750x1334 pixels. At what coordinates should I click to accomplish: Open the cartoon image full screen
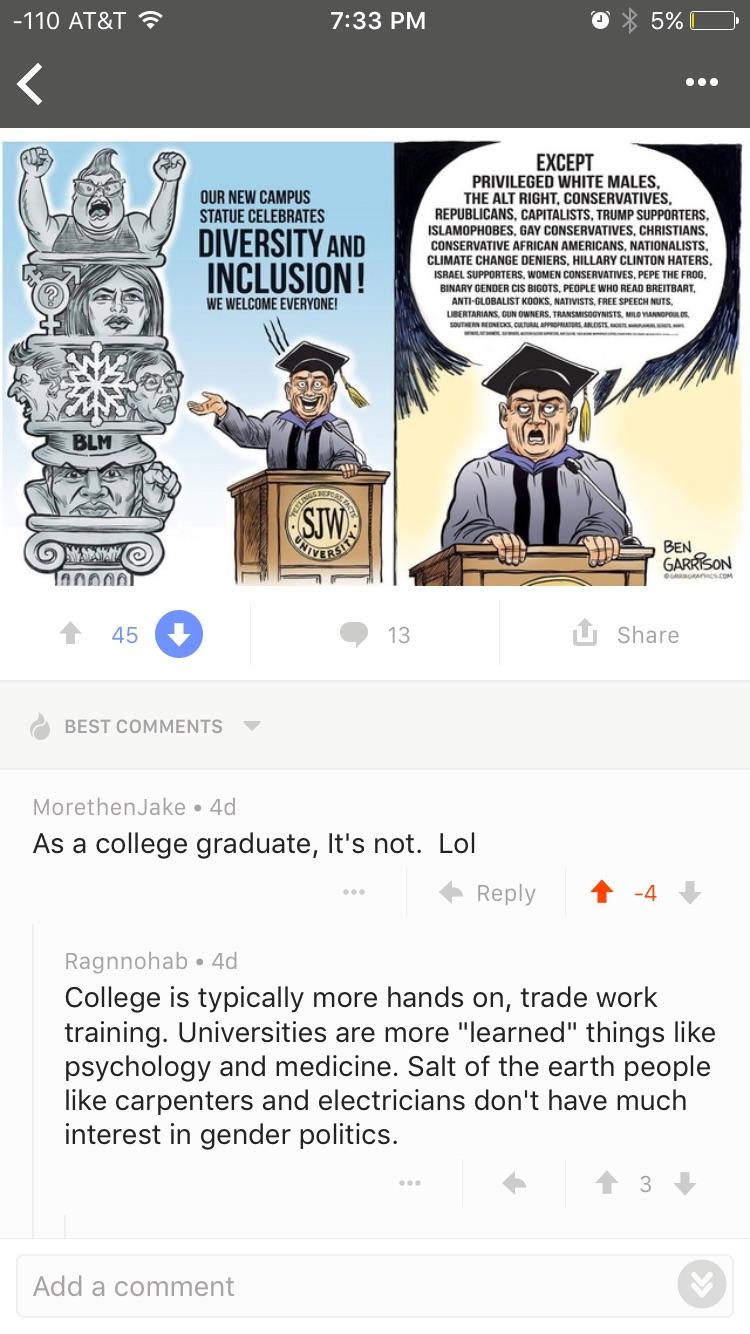pos(374,362)
